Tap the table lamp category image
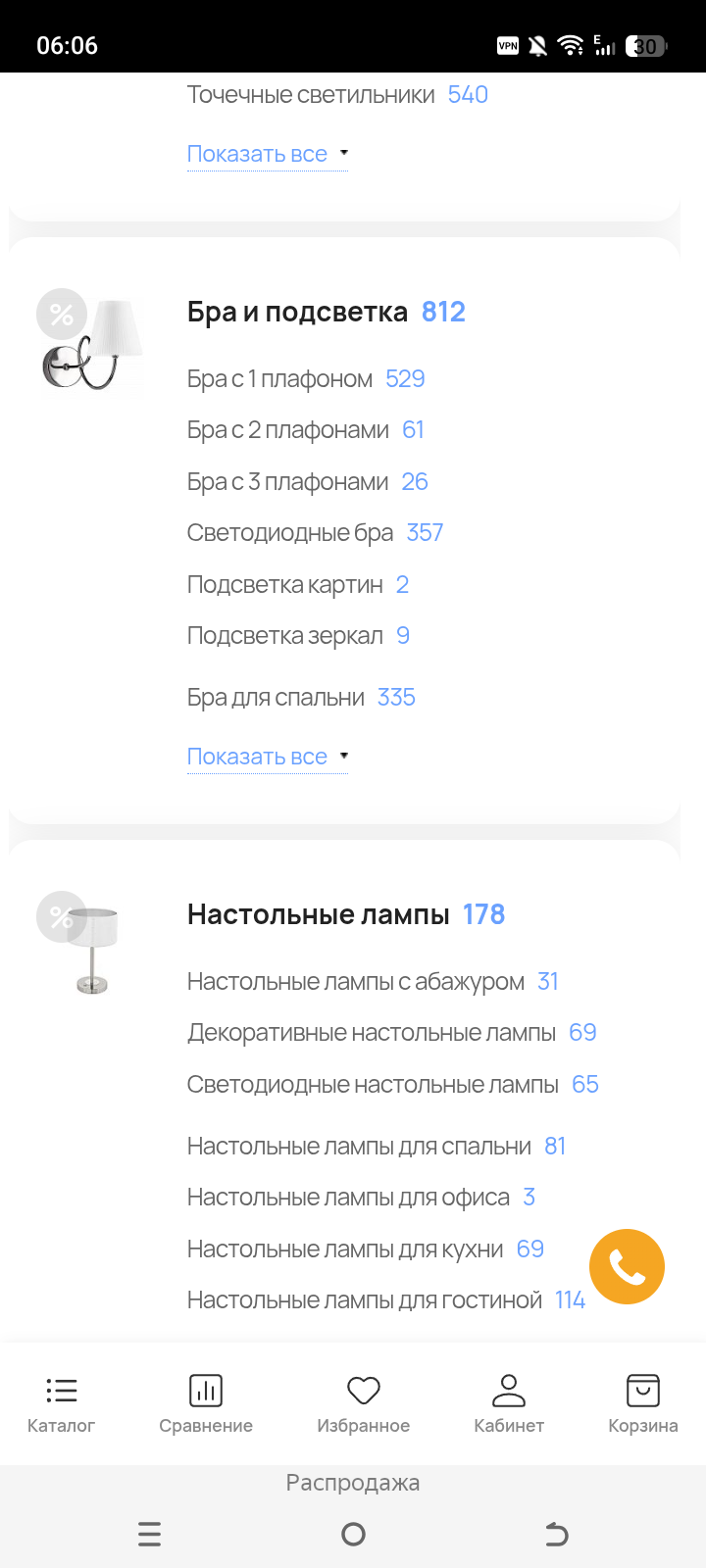 [x=92, y=946]
